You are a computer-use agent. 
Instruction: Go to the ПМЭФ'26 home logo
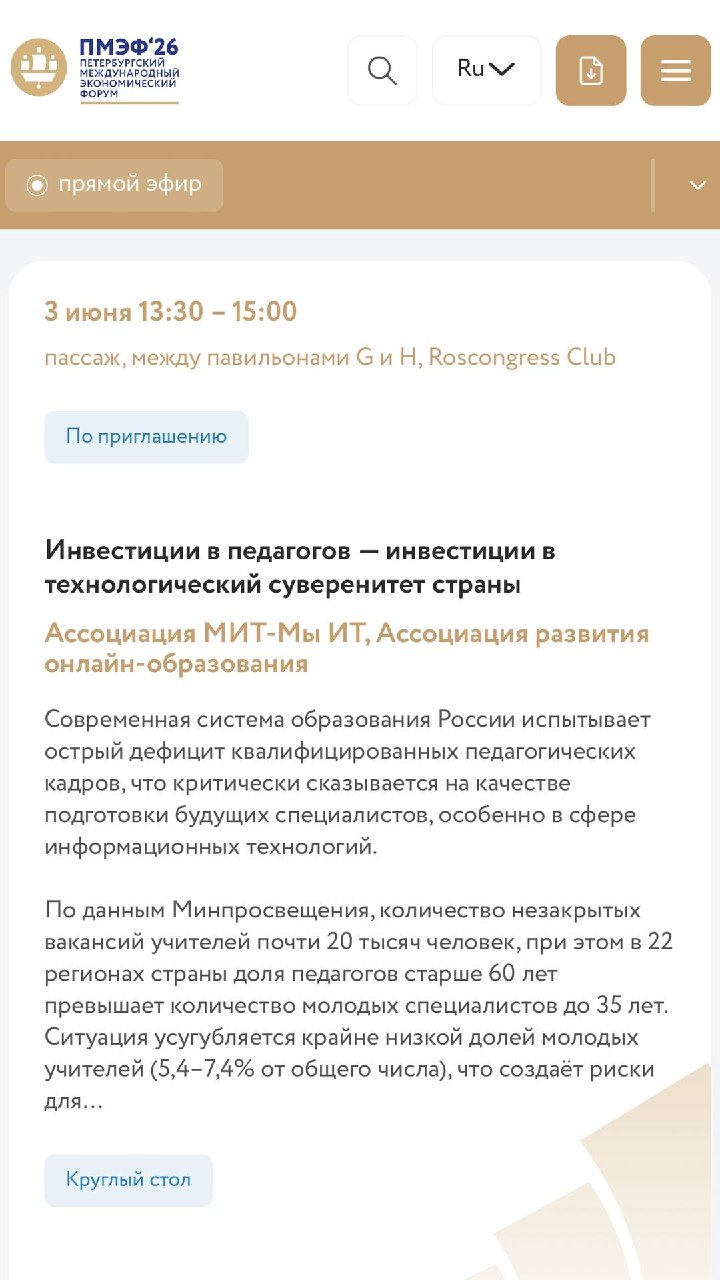[x=95, y=70]
